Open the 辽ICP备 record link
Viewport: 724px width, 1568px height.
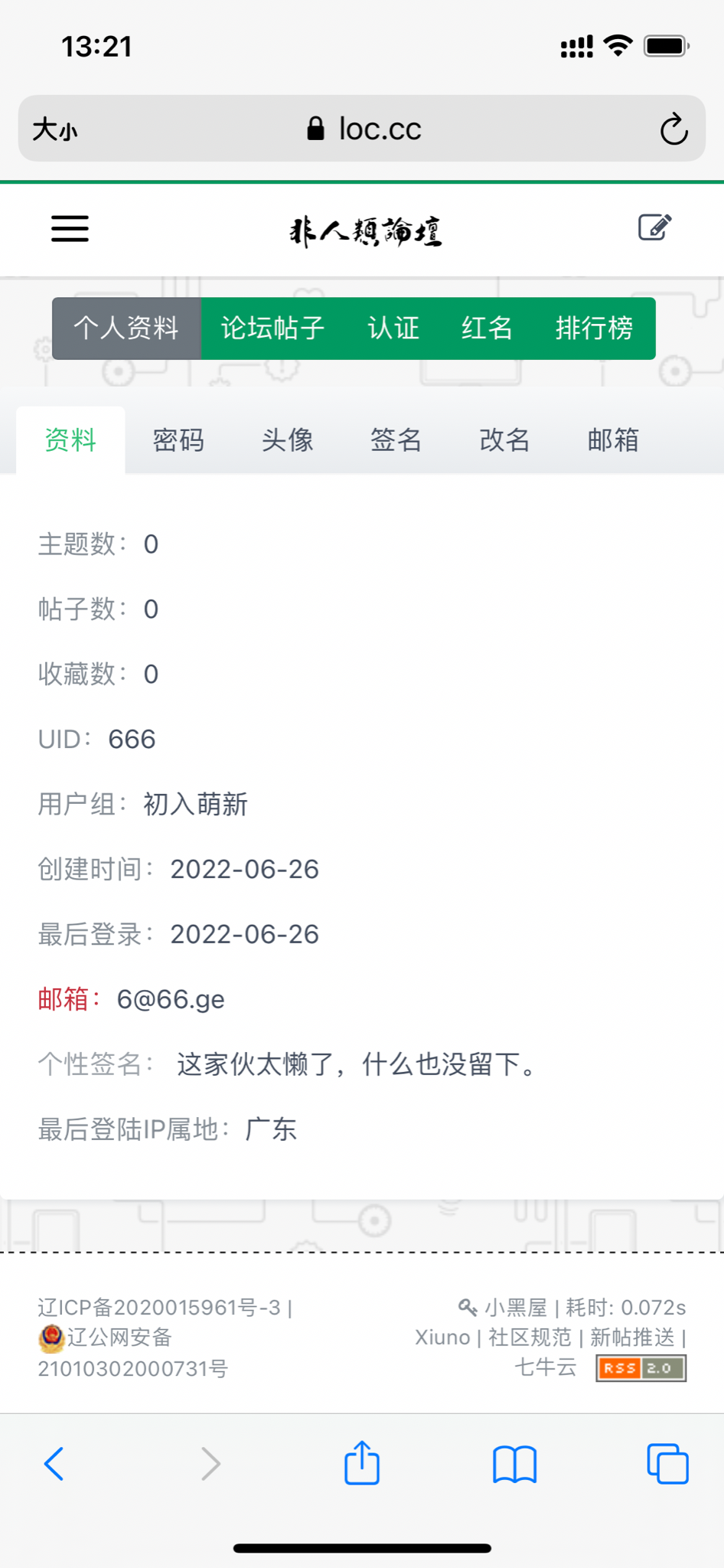point(159,1307)
